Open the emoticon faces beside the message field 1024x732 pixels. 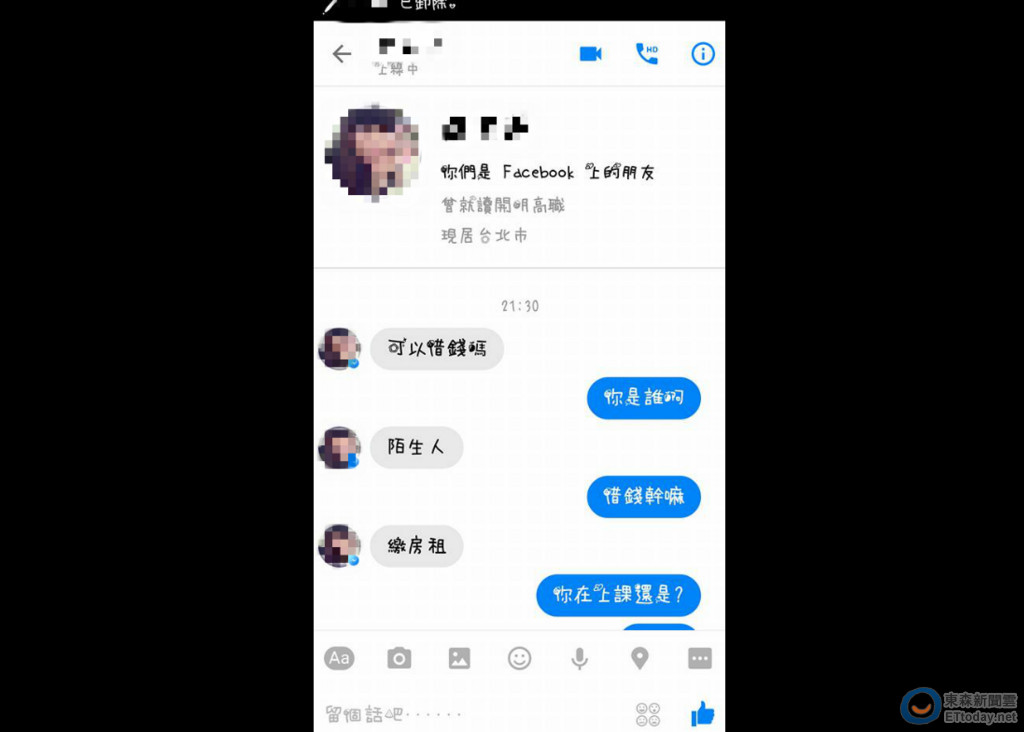648,714
